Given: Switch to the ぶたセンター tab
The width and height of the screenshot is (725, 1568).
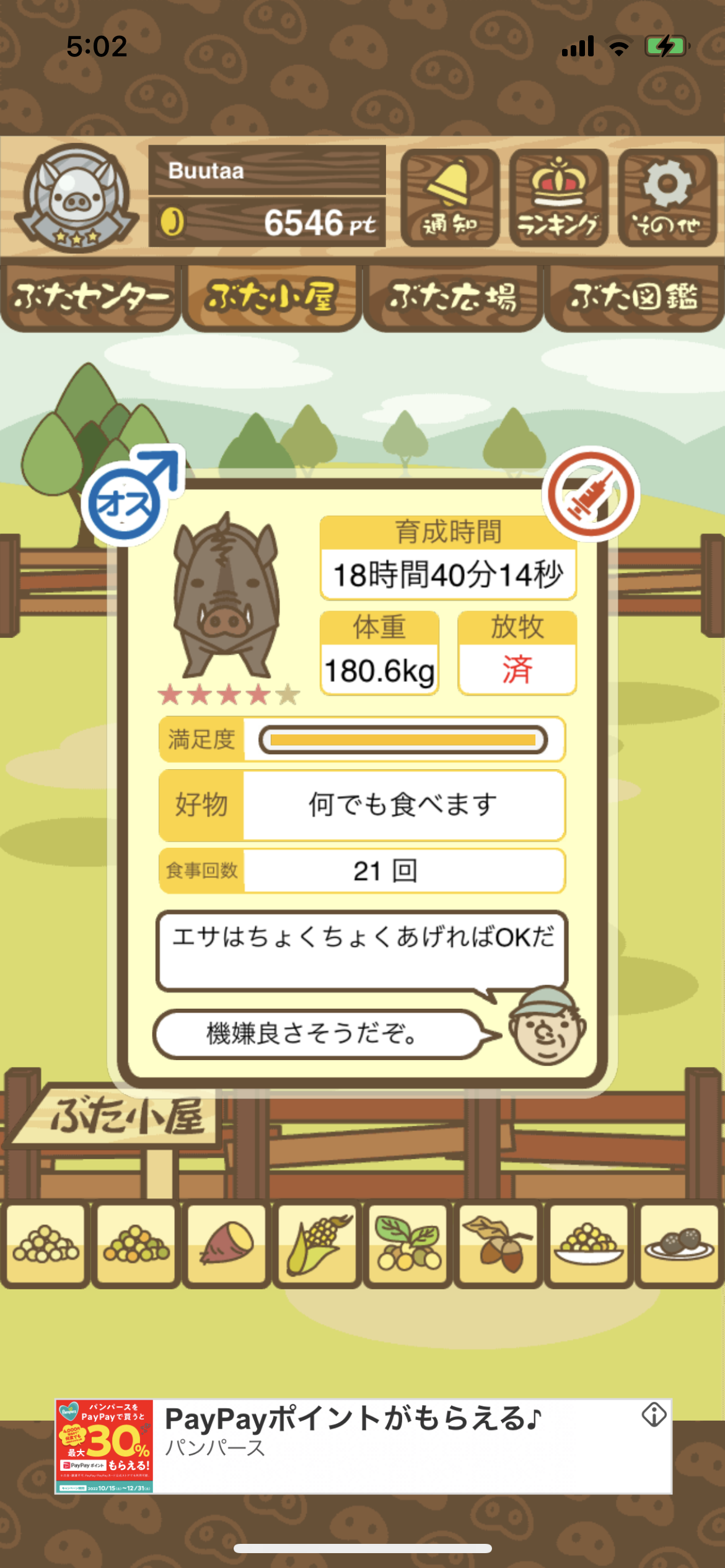Looking at the screenshot, I should pyautogui.click(x=90, y=298).
